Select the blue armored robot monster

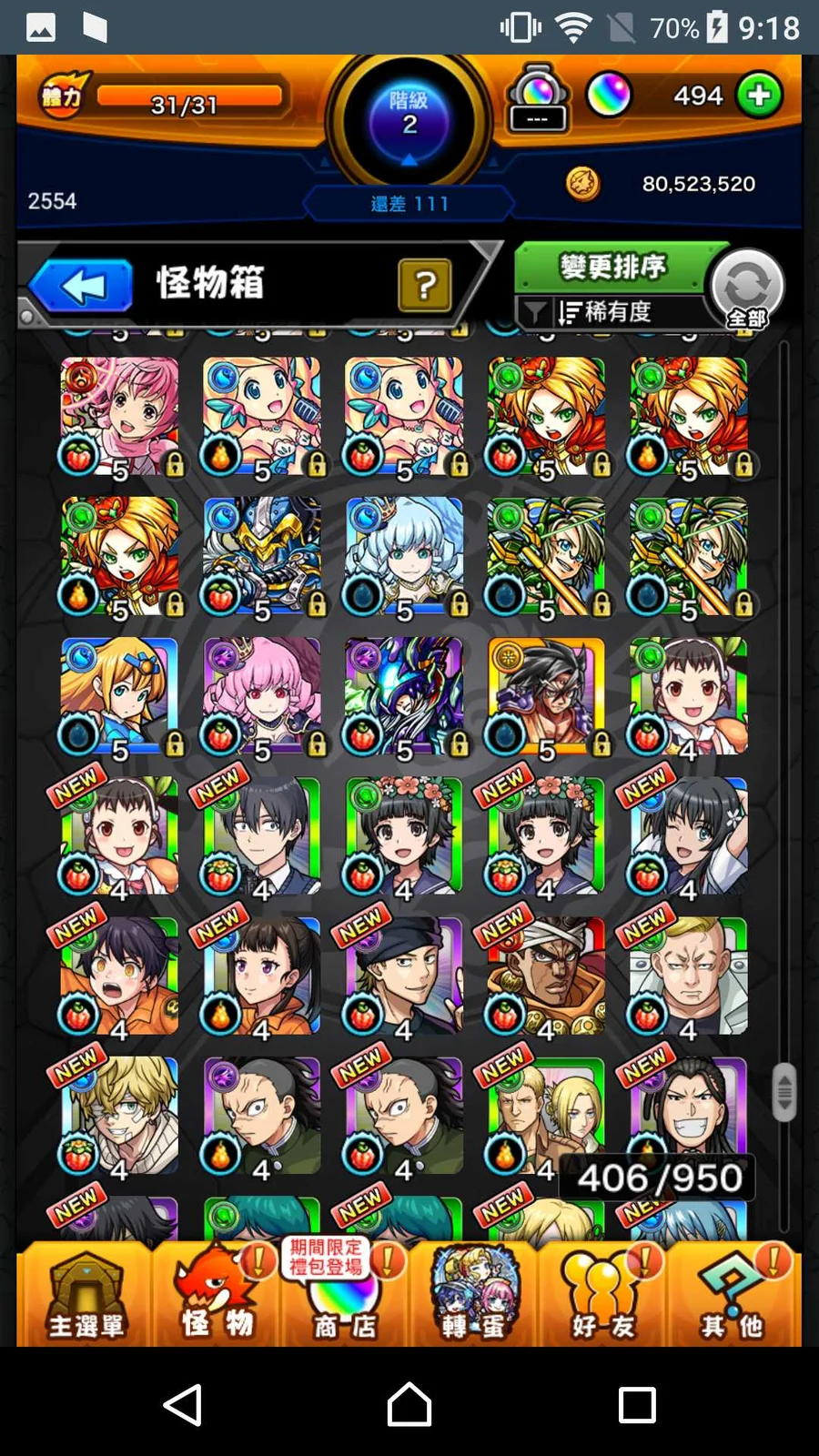click(x=262, y=555)
